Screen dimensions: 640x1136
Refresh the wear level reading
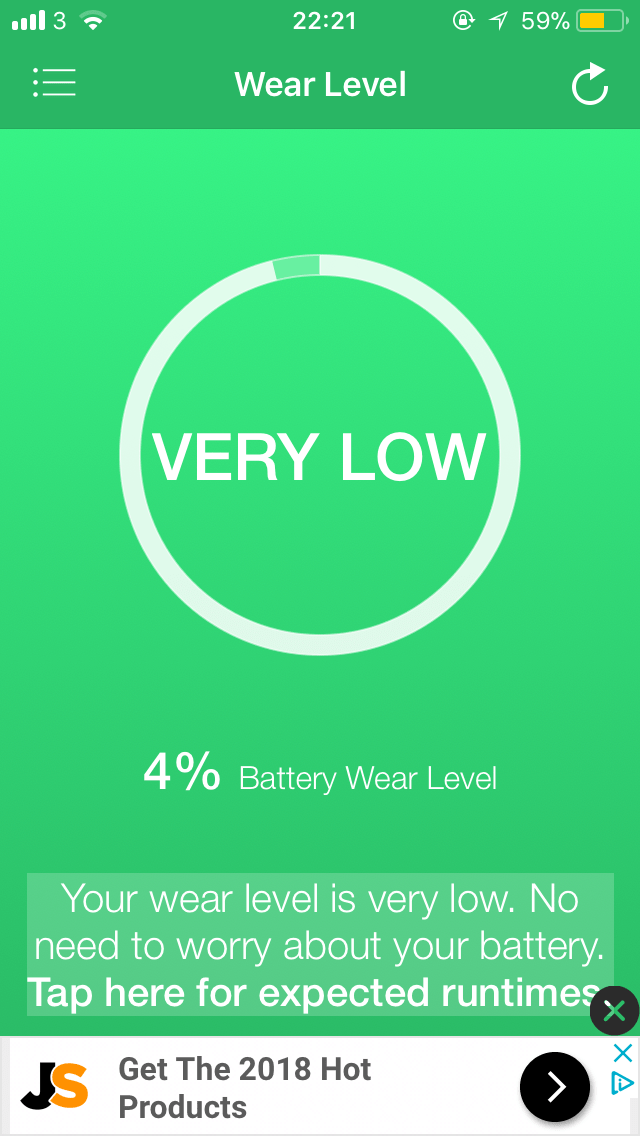(x=590, y=85)
